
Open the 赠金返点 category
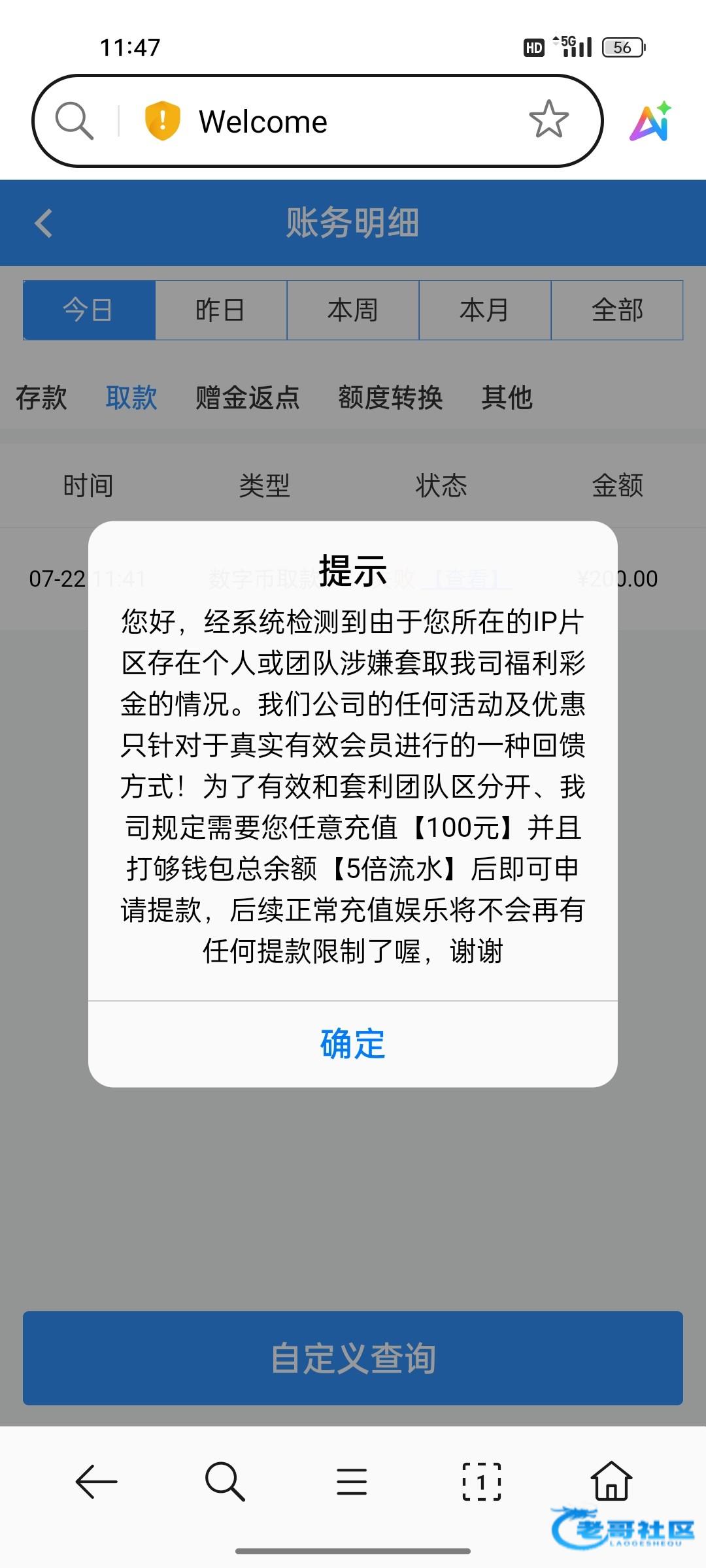[247, 397]
